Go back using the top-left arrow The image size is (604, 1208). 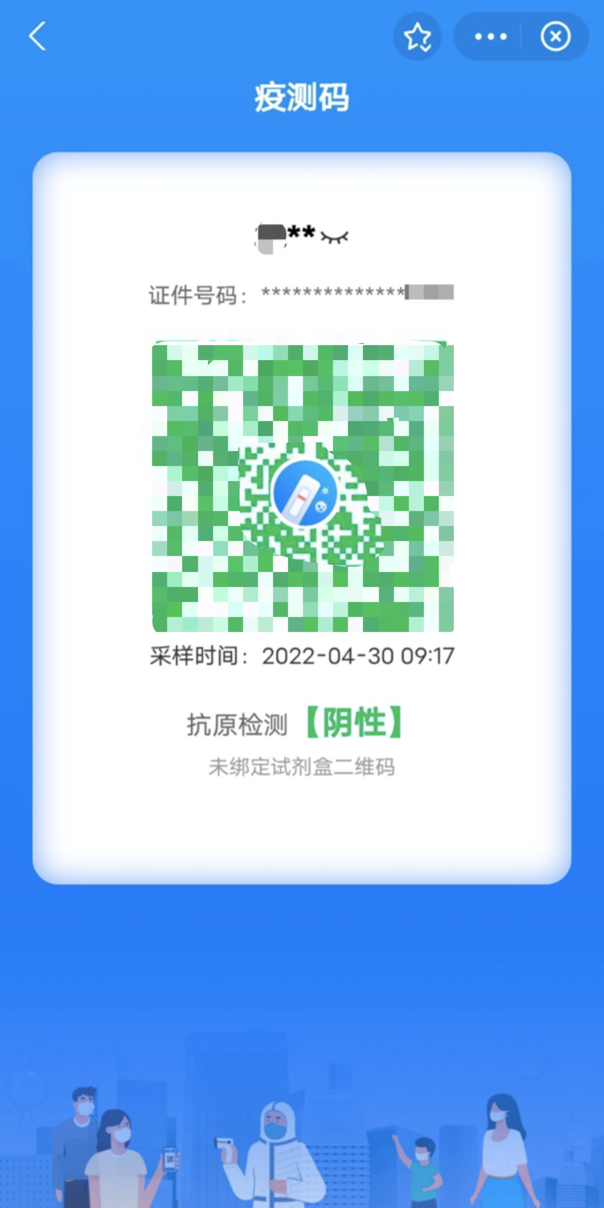pos(37,37)
